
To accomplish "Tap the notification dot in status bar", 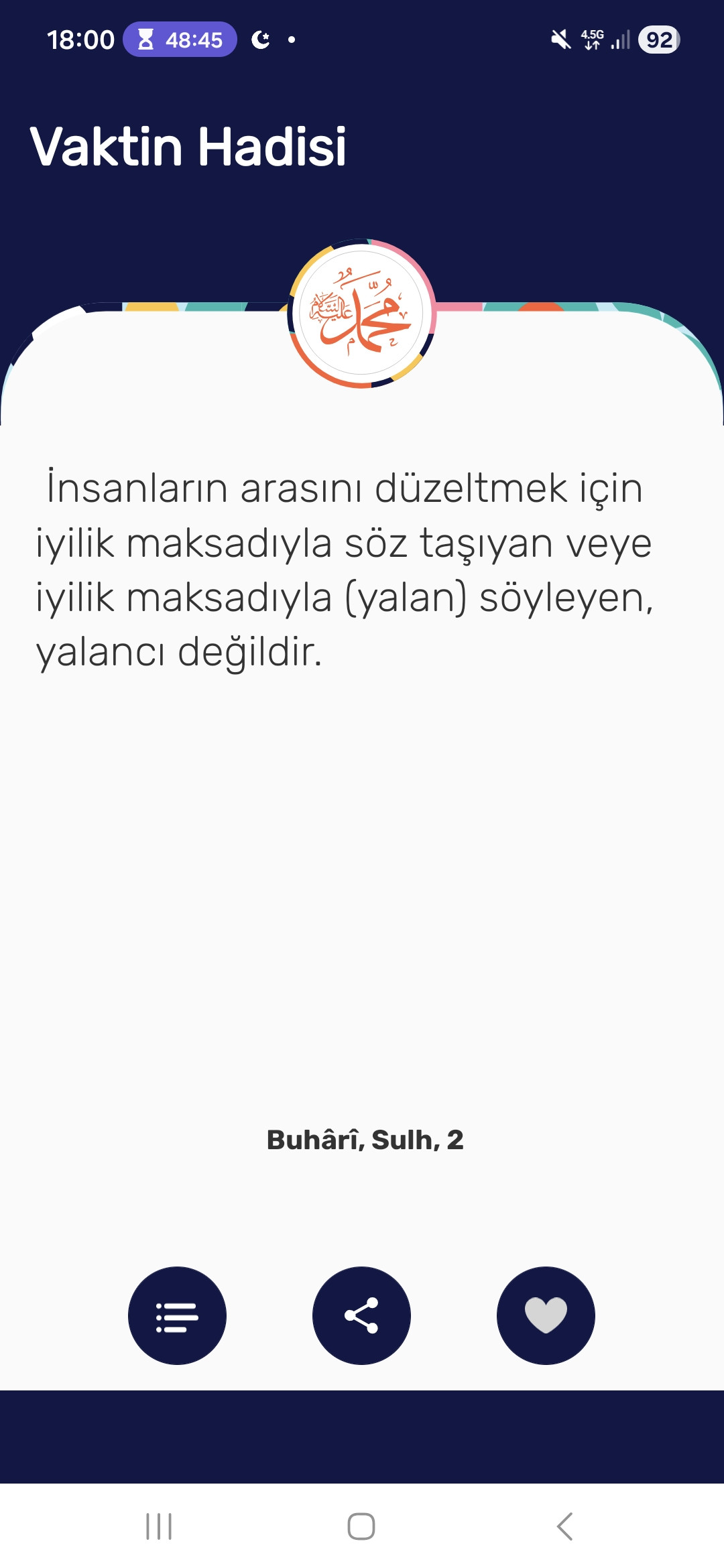I will point(291,40).
